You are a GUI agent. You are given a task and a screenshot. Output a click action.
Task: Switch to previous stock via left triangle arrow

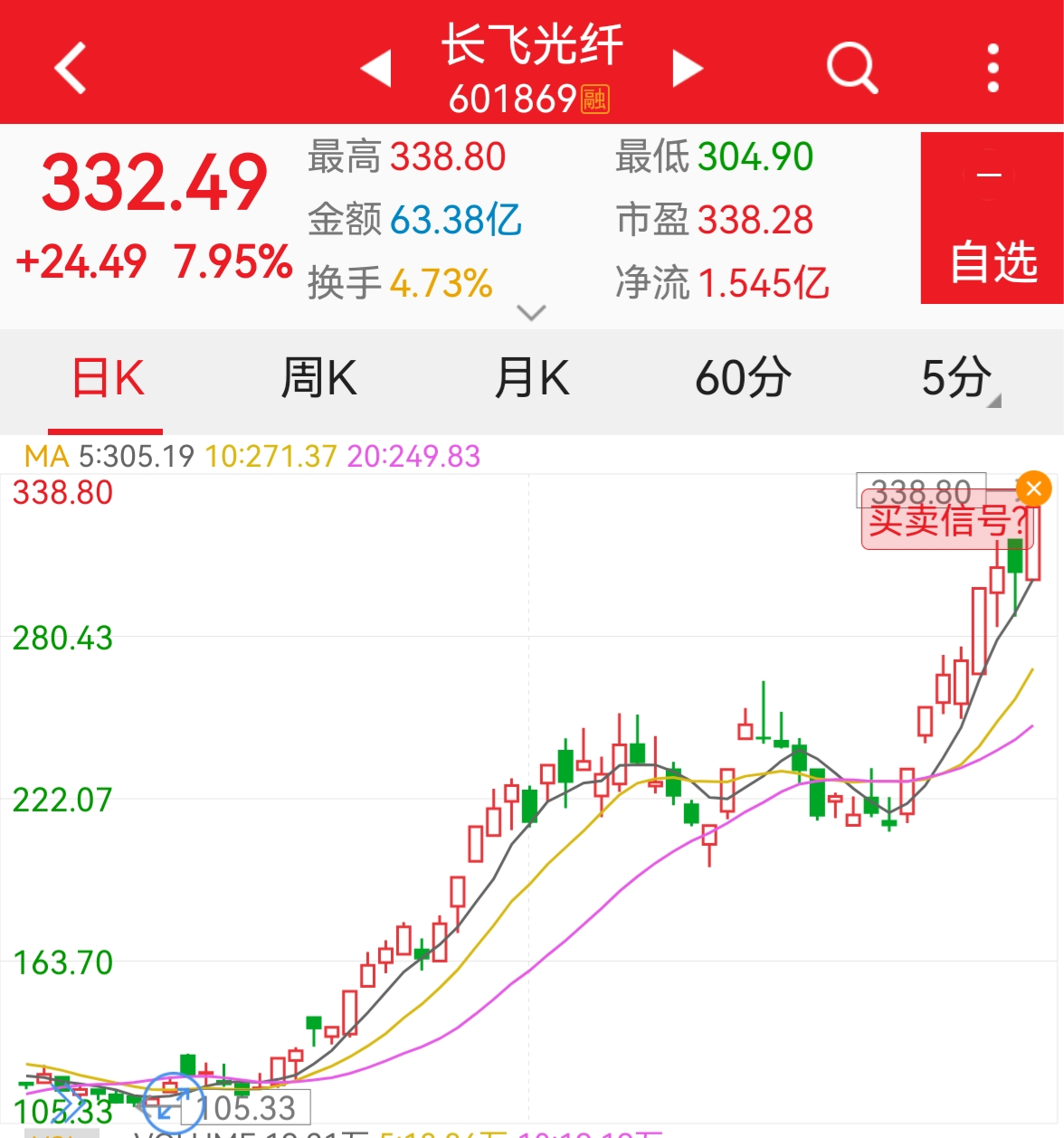pyautogui.click(x=377, y=66)
